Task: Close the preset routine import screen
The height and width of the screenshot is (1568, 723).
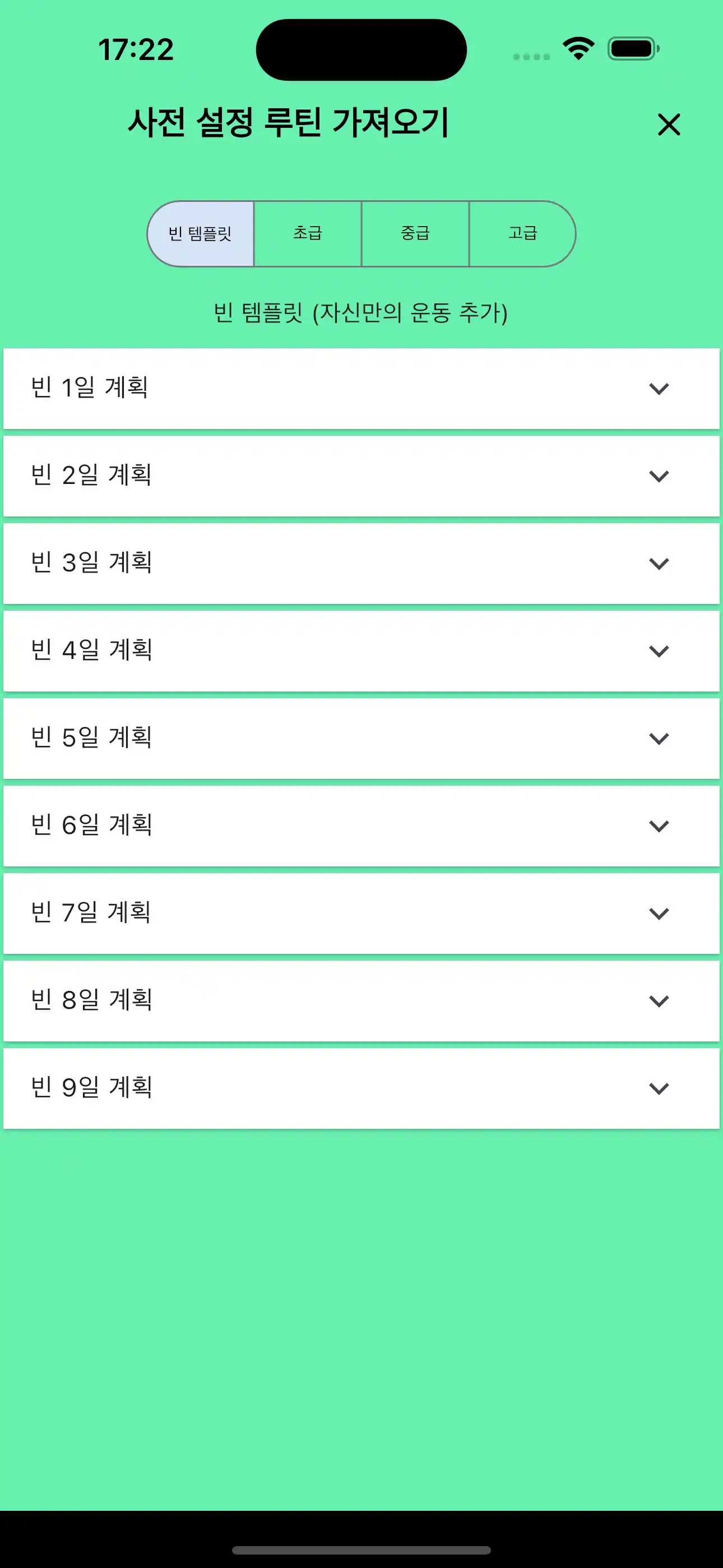Action: 668,126
